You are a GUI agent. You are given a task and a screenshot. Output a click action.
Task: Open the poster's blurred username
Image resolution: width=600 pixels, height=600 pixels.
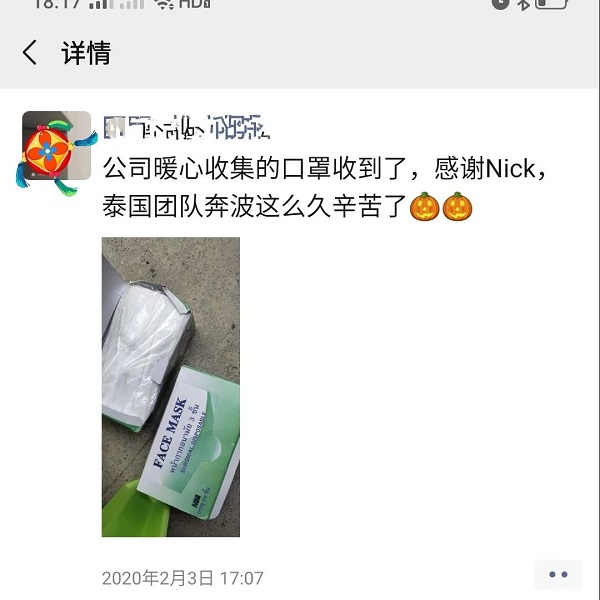(186, 127)
